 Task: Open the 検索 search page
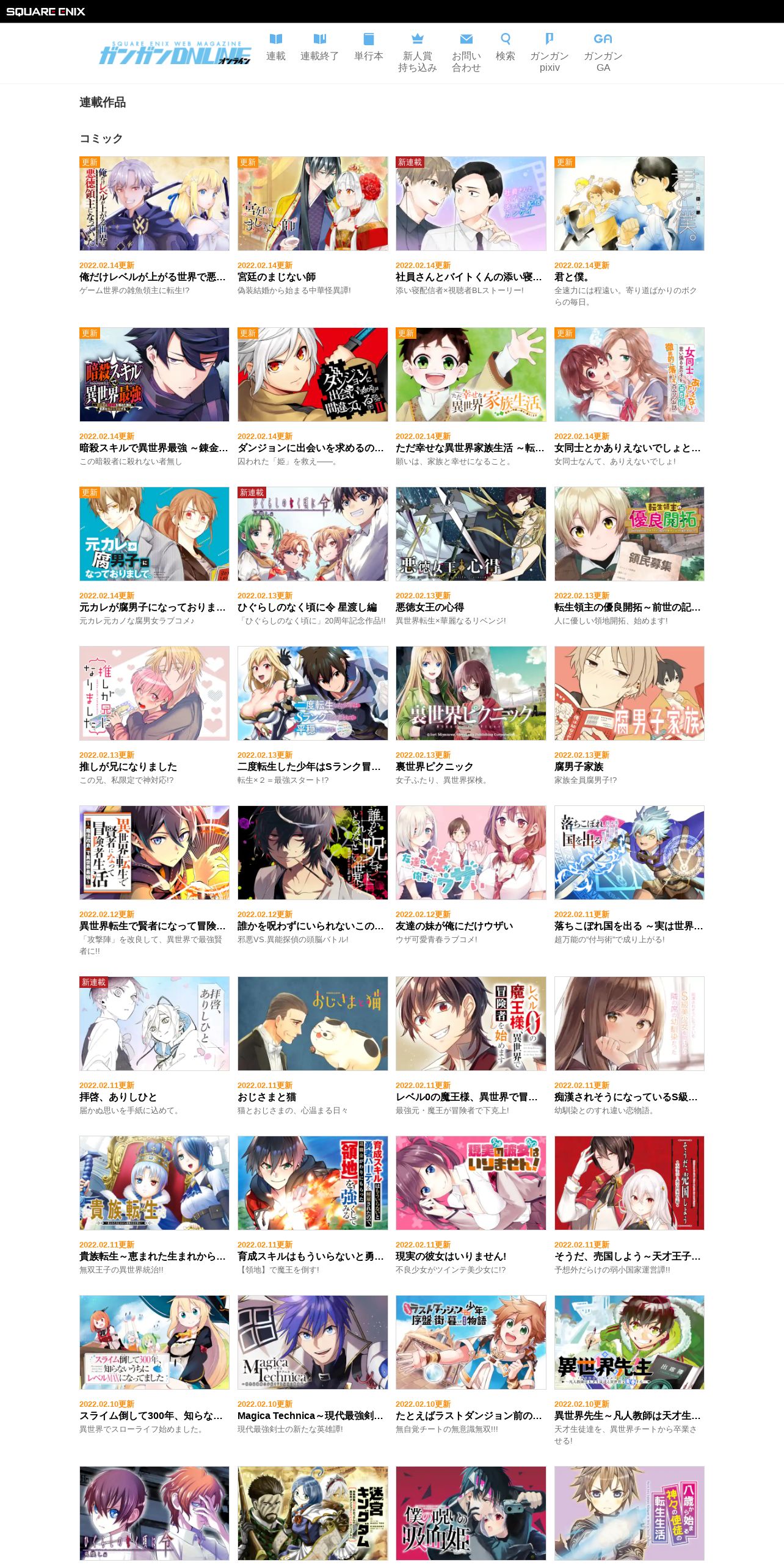[505, 48]
